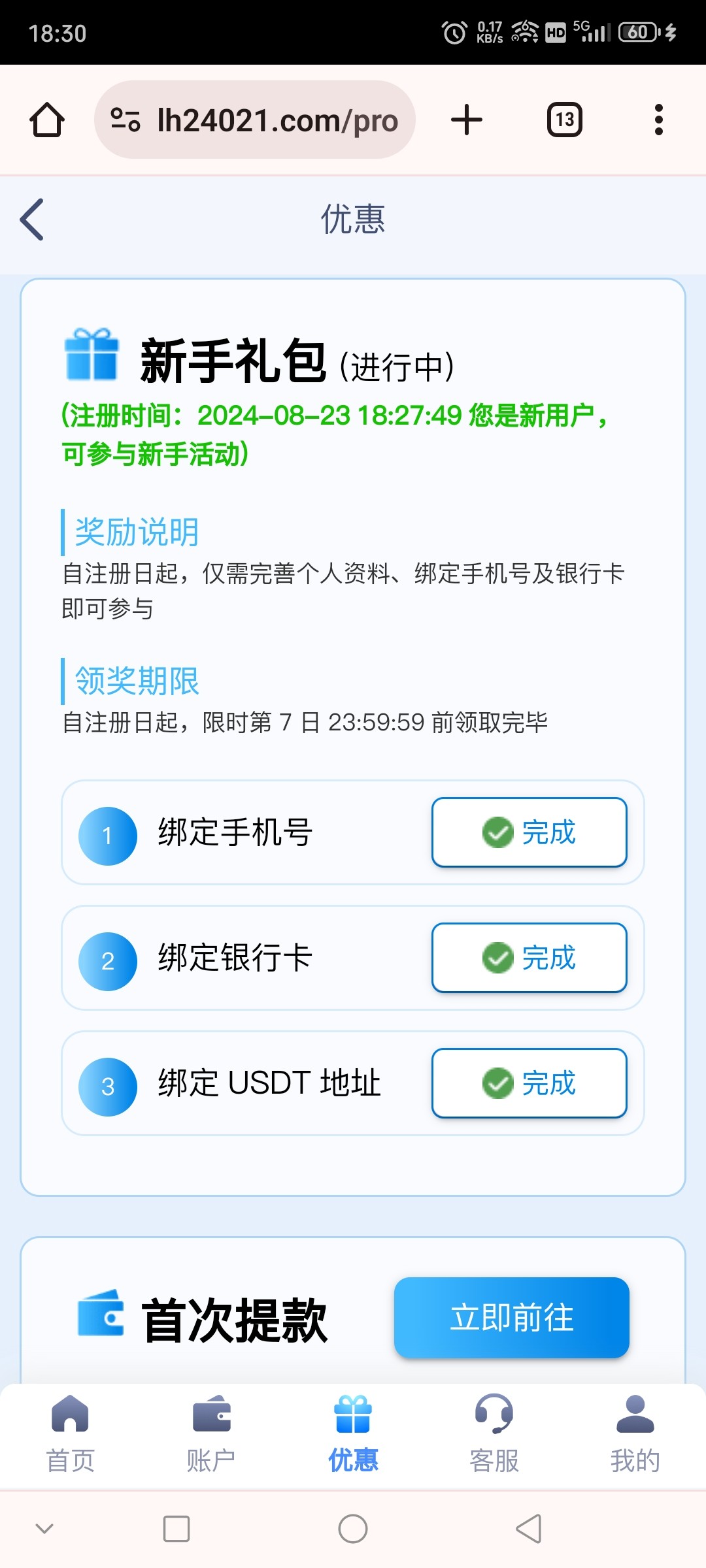Screen dimensions: 706x1568
Task: Go back using the arrow beside 优惠
Action: [32, 220]
